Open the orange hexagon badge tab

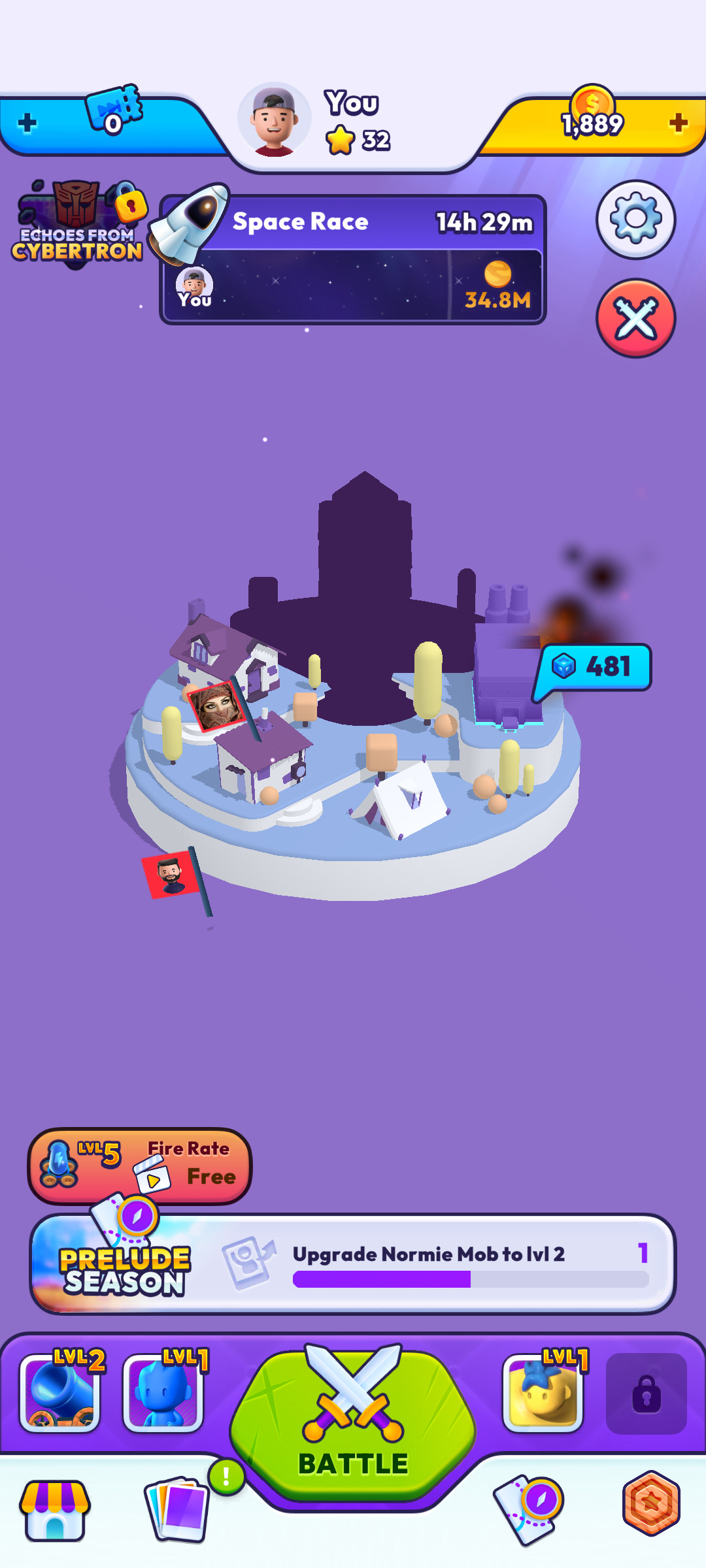(x=651, y=1504)
